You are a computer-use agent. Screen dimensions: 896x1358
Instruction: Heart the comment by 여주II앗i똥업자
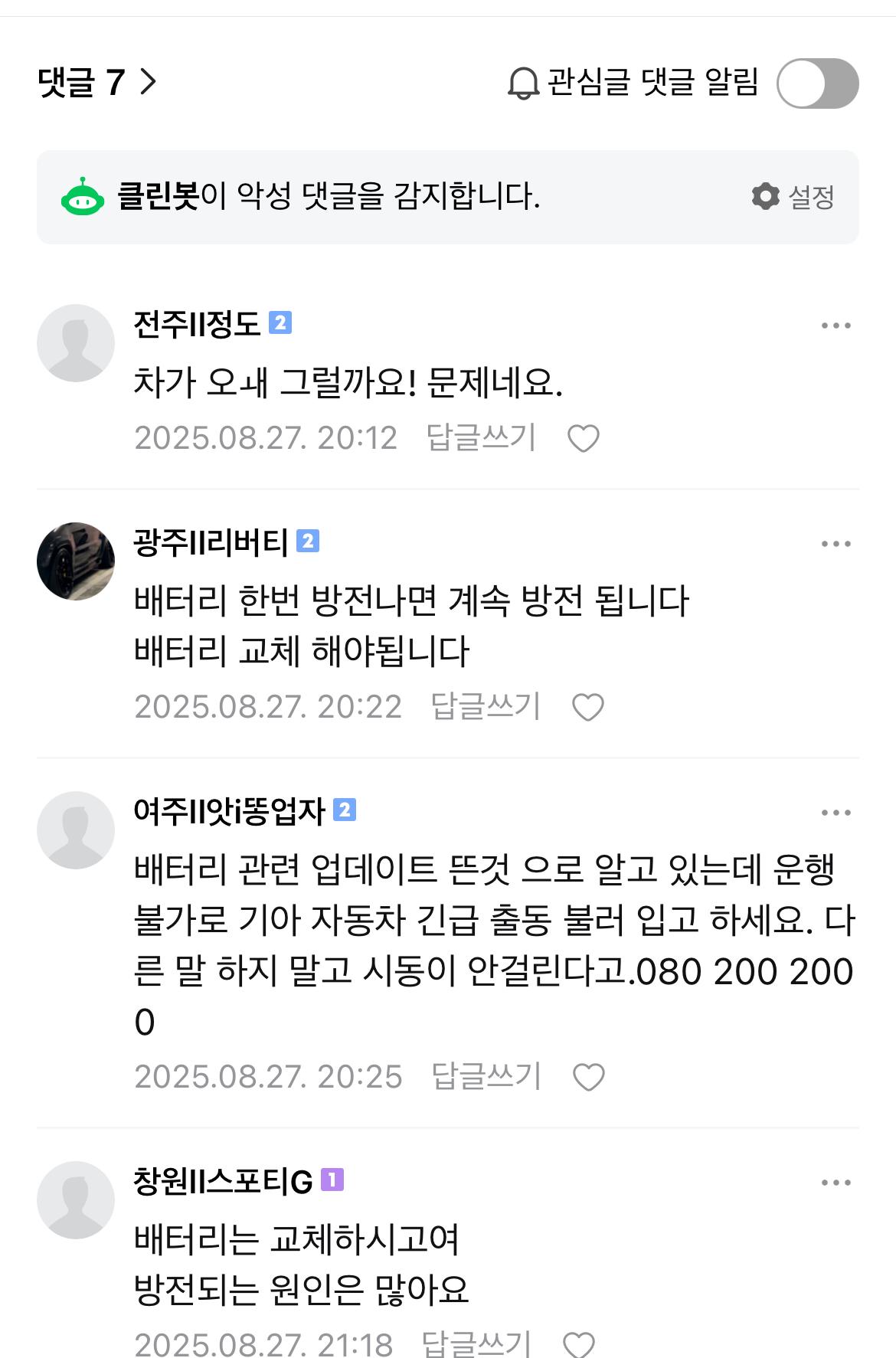(x=589, y=1077)
